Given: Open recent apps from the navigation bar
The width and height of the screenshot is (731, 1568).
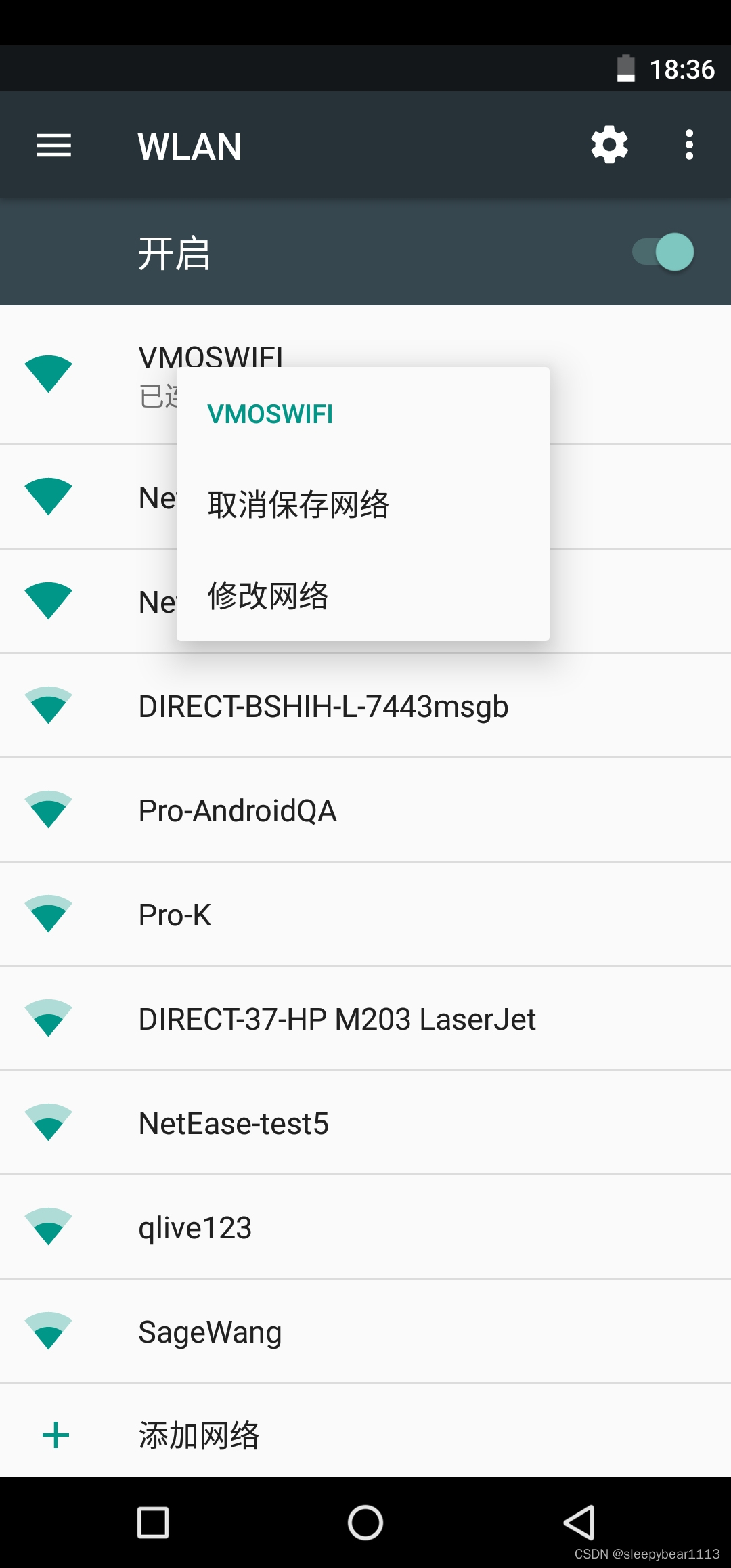Looking at the screenshot, I should pos(153,1523).
